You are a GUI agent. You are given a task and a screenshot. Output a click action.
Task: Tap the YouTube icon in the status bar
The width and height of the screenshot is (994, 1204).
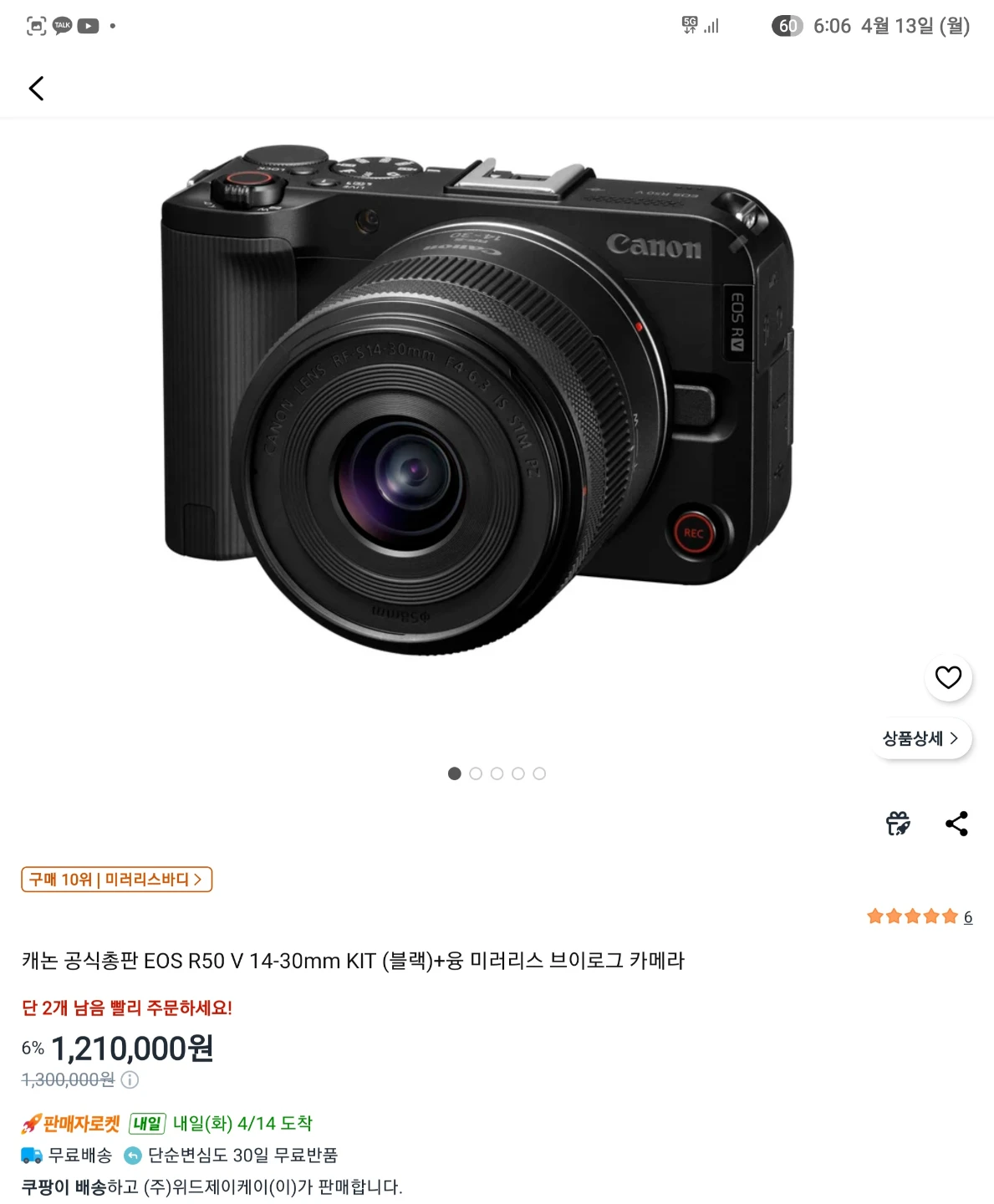86,26
